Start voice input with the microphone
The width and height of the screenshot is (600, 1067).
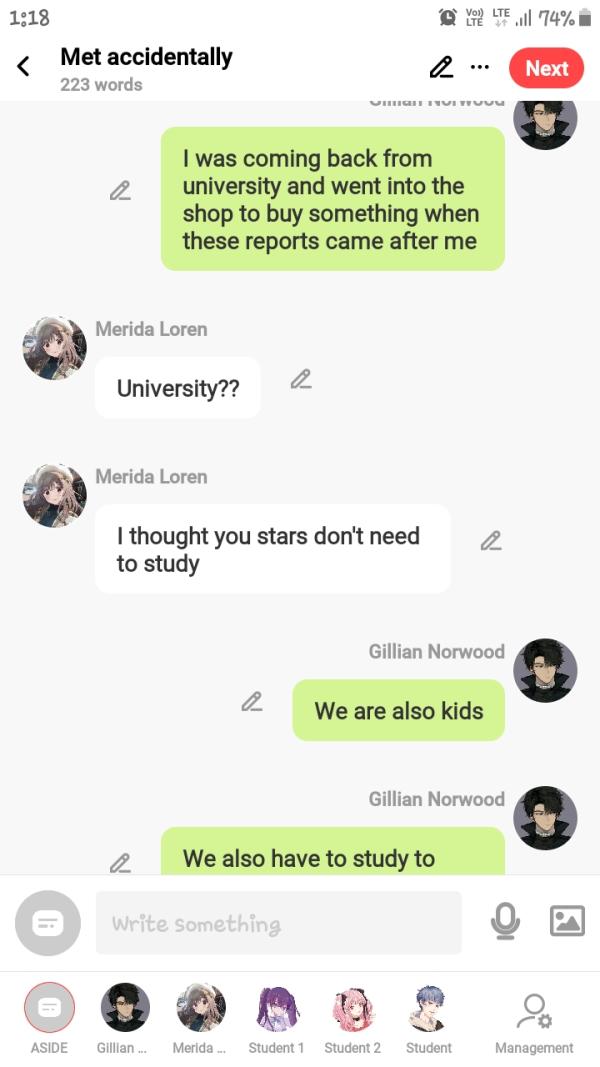tap(505, 922)
